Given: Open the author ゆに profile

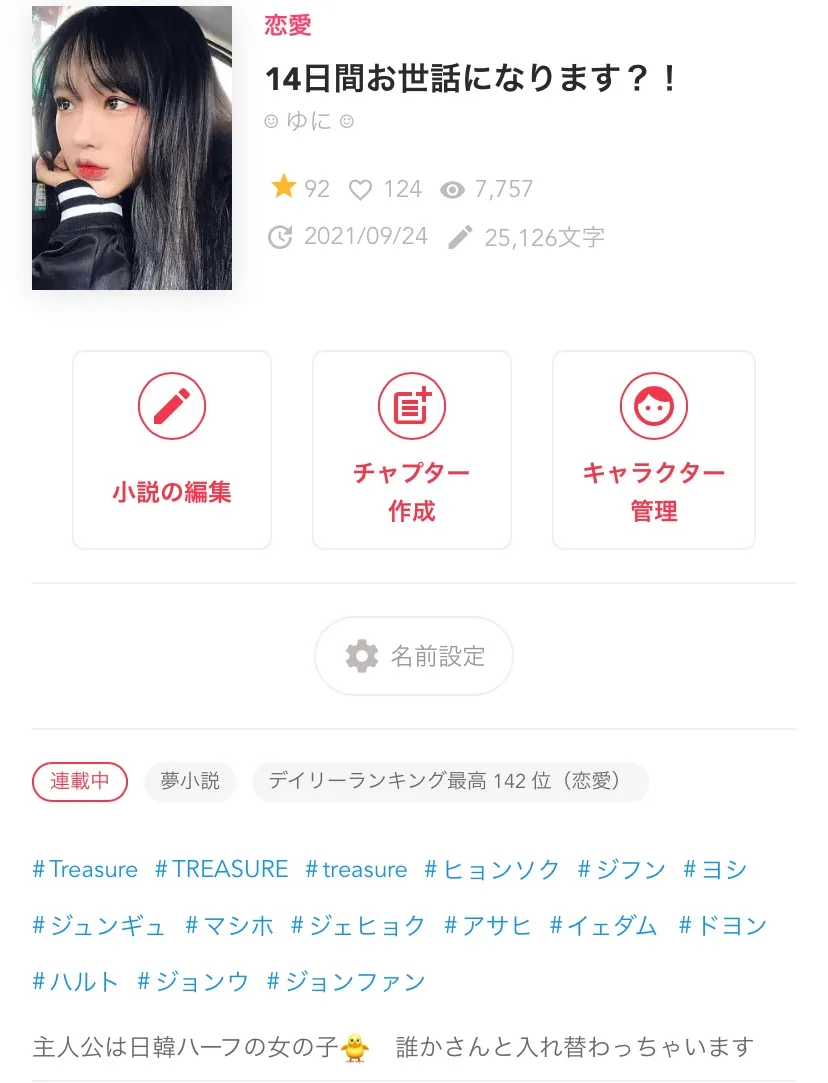Looking at the screenshot, I should point(309,121).
